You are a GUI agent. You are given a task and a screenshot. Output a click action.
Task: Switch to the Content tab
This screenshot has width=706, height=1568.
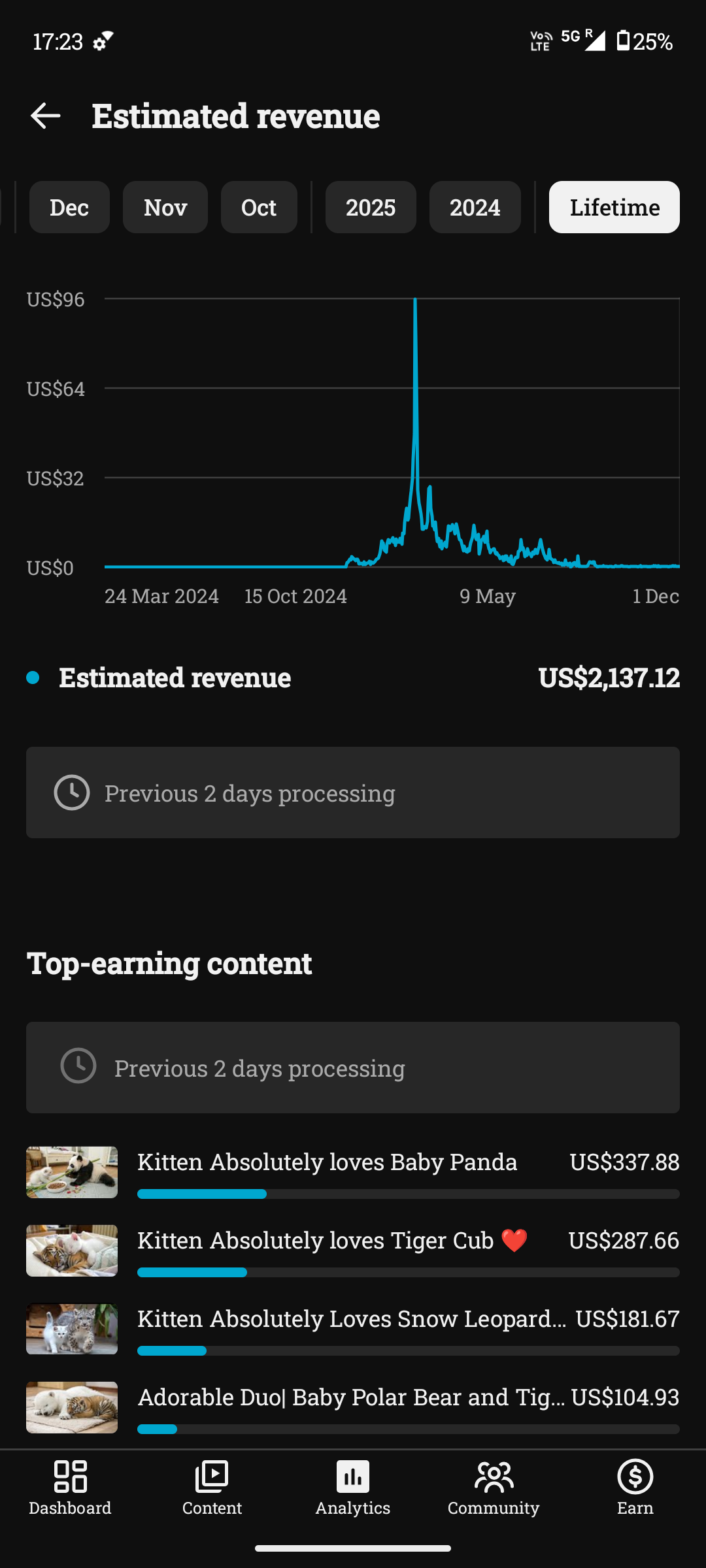tap(212, 1488)
